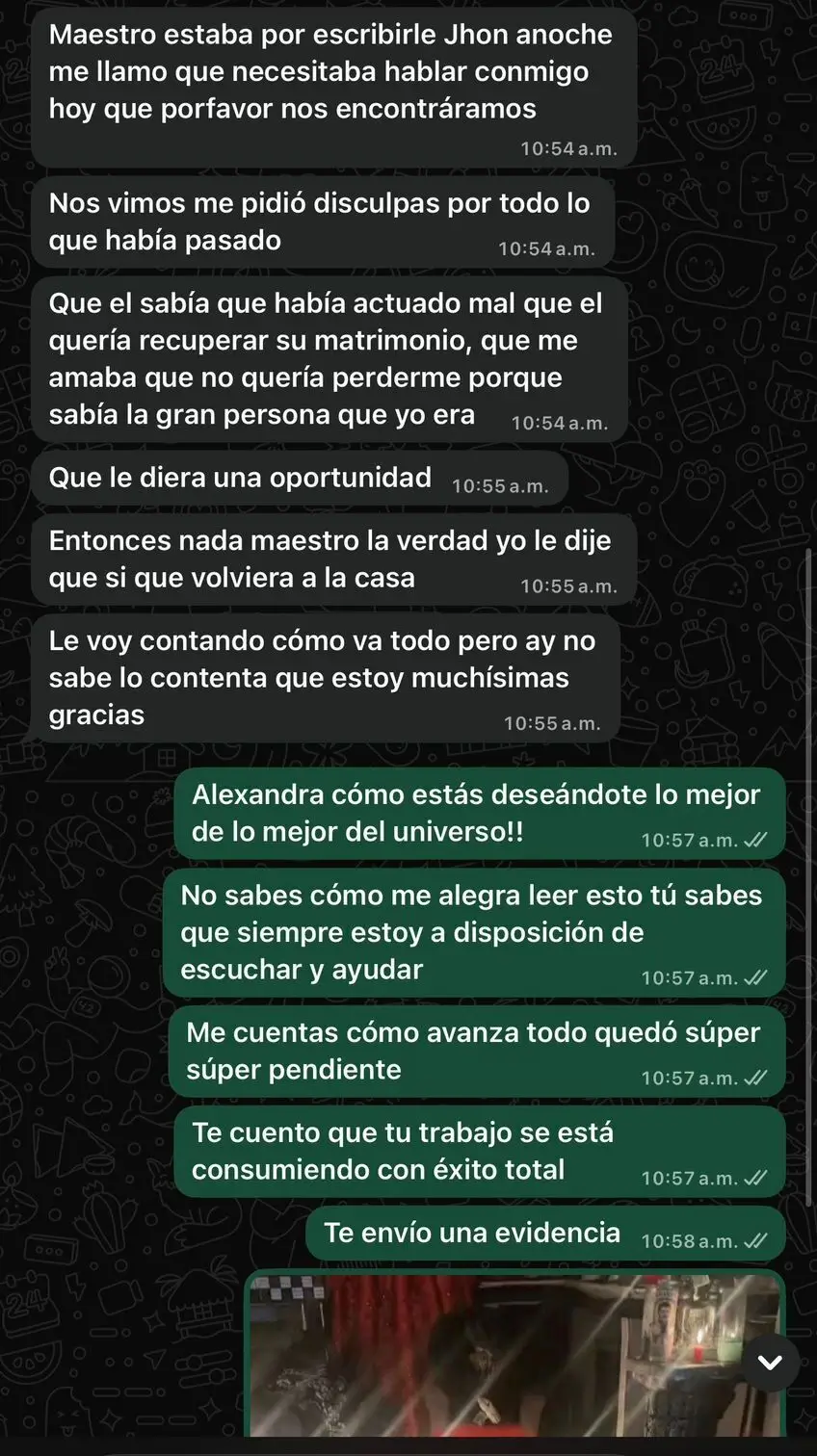This screenshot has height=1456, width=817.
Task: Tap the "Le voy contando cómo va todo" message
Action: 328,675
